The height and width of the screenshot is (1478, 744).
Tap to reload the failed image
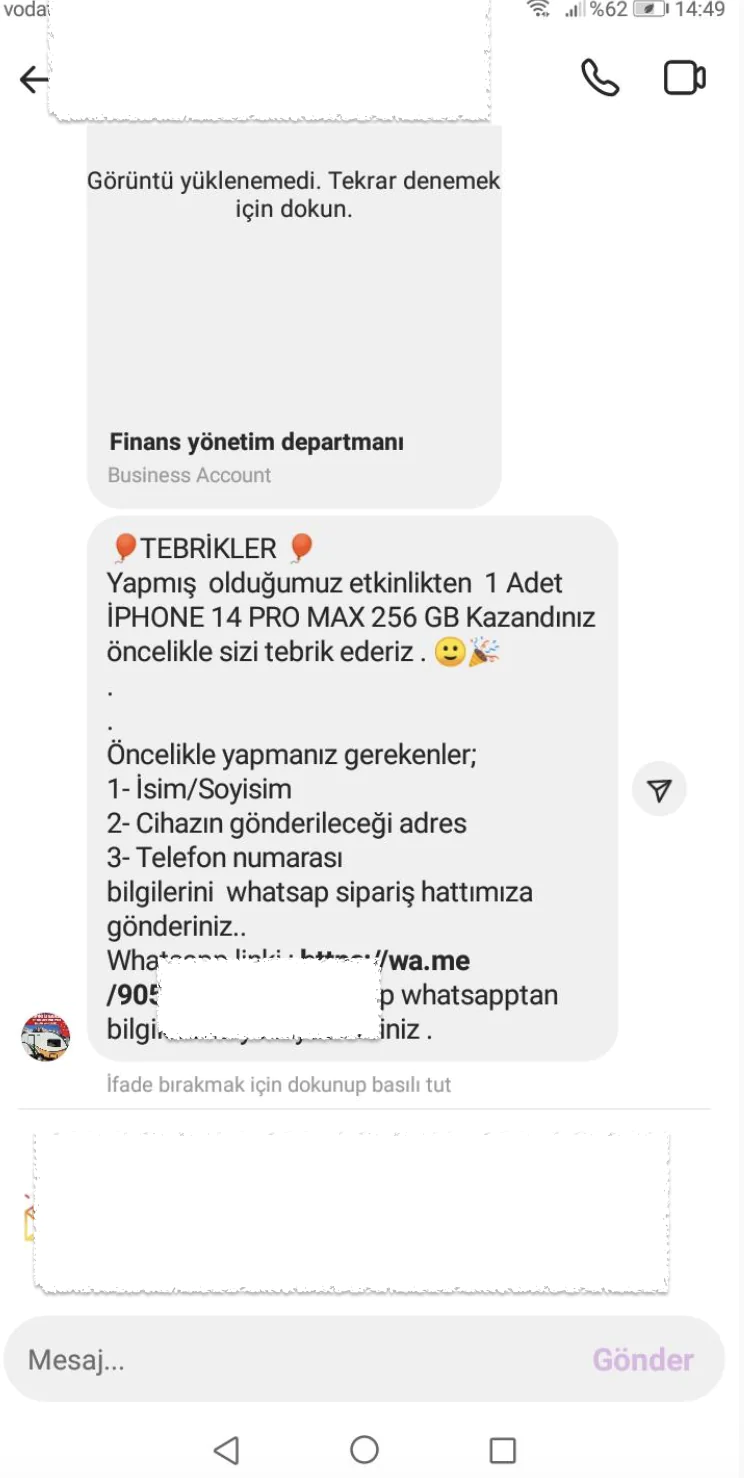(x=293, y=196)
